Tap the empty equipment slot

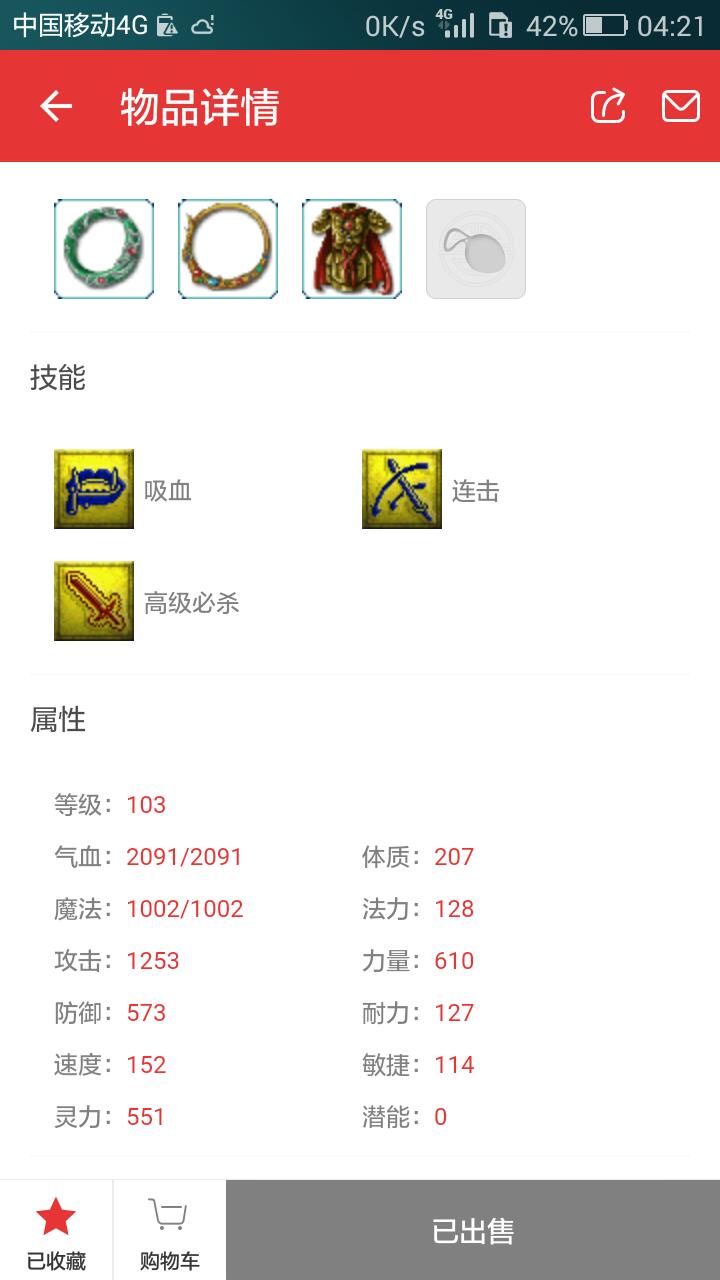tap(476, 249)
